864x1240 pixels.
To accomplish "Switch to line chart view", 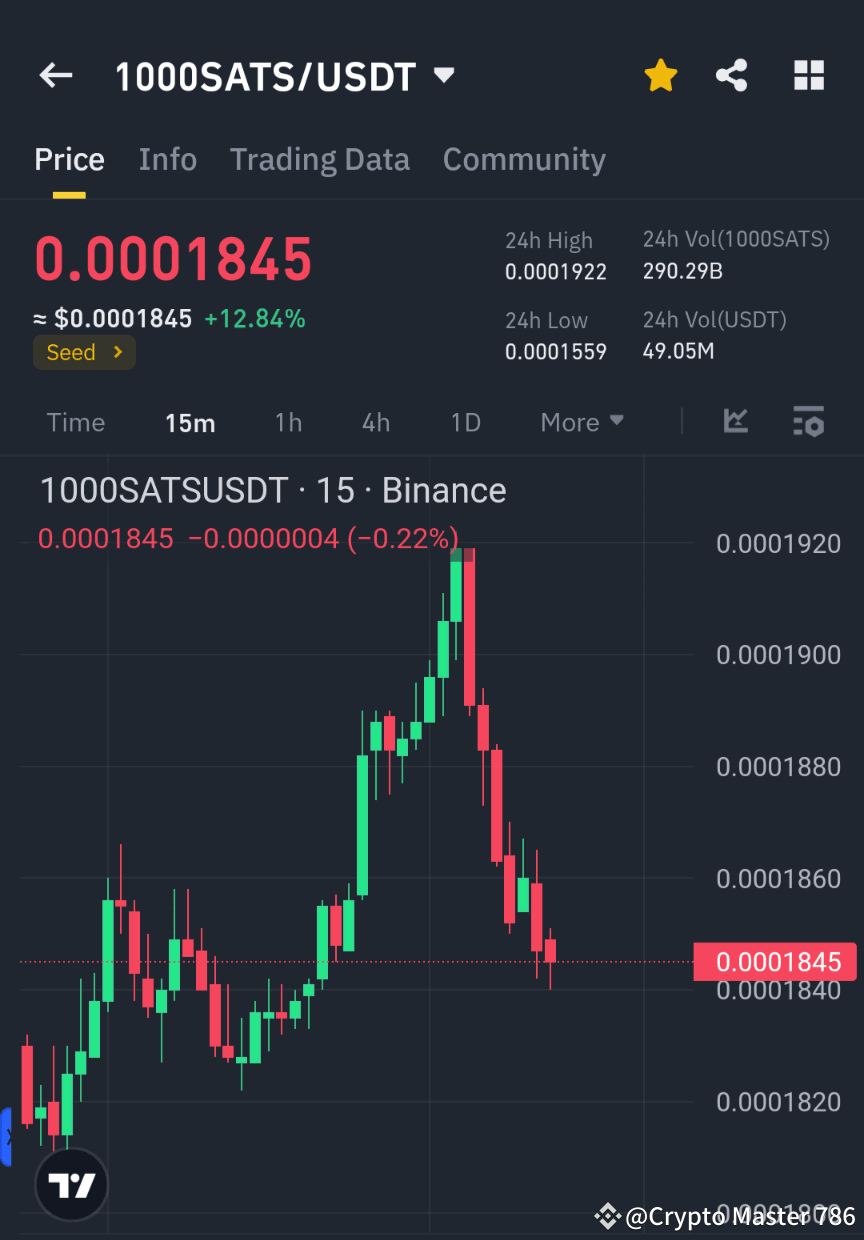I will click(x=736, y=422).
